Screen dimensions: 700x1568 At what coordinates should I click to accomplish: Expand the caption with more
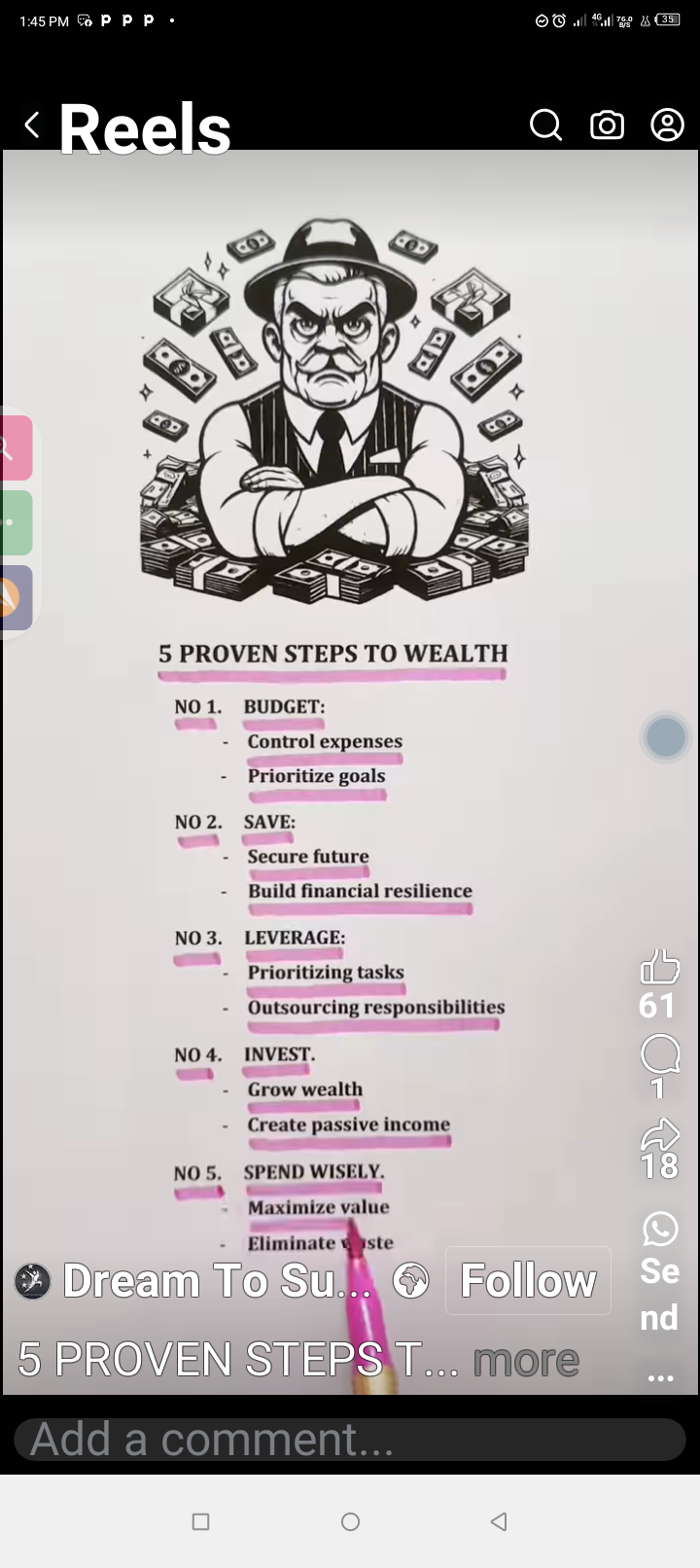tap(526, 1360)
